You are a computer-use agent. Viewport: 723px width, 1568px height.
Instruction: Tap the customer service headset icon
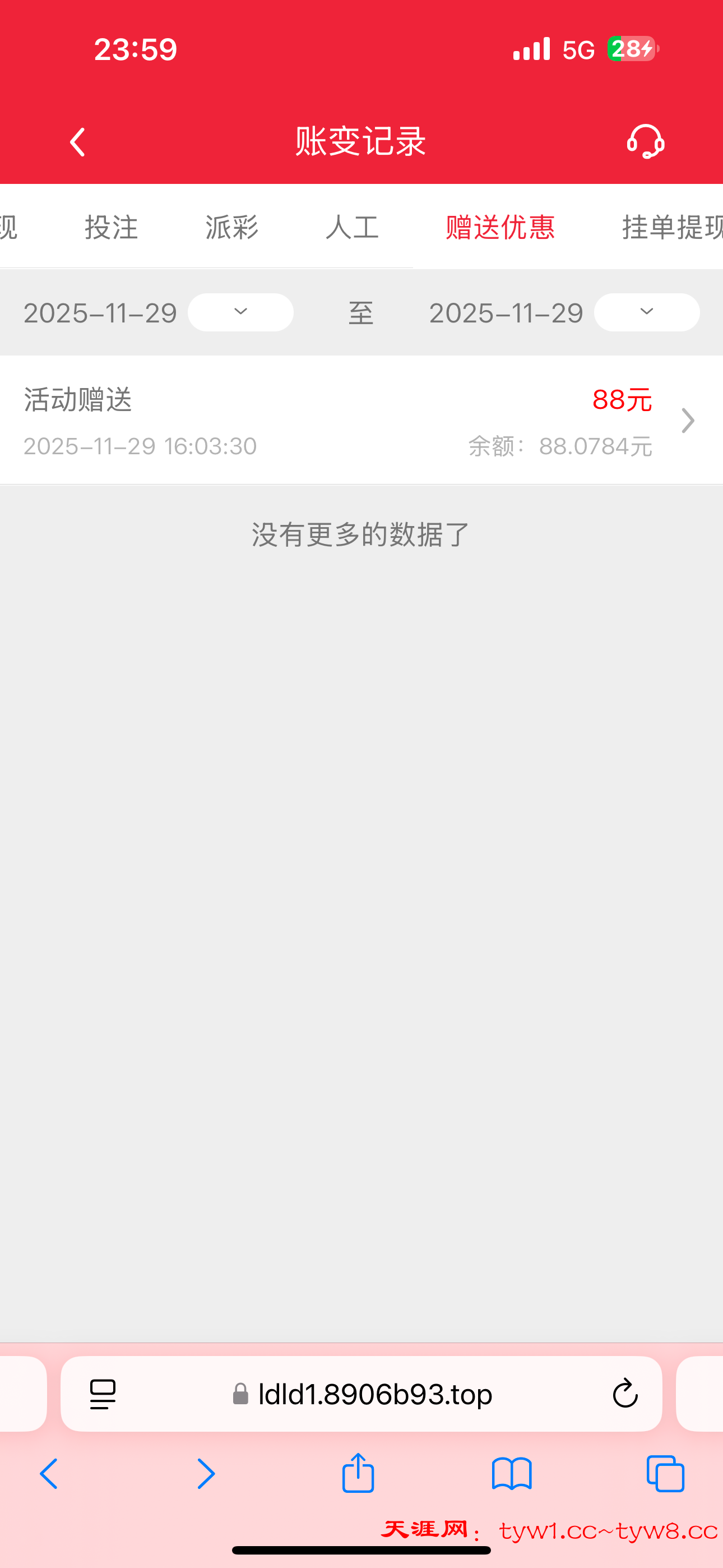(x=646, y=141)
